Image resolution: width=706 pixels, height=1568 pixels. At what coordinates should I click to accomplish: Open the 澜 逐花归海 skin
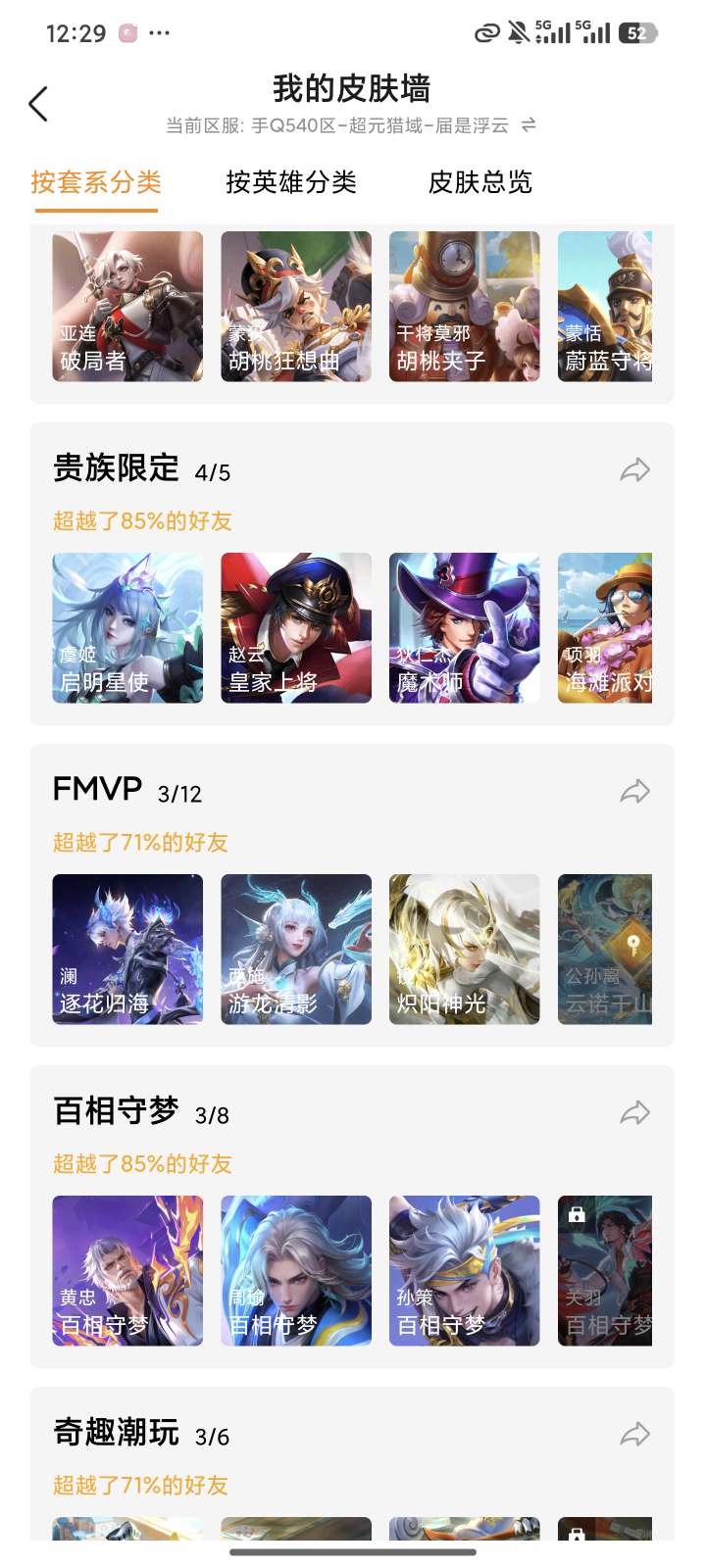pos(127,950)
